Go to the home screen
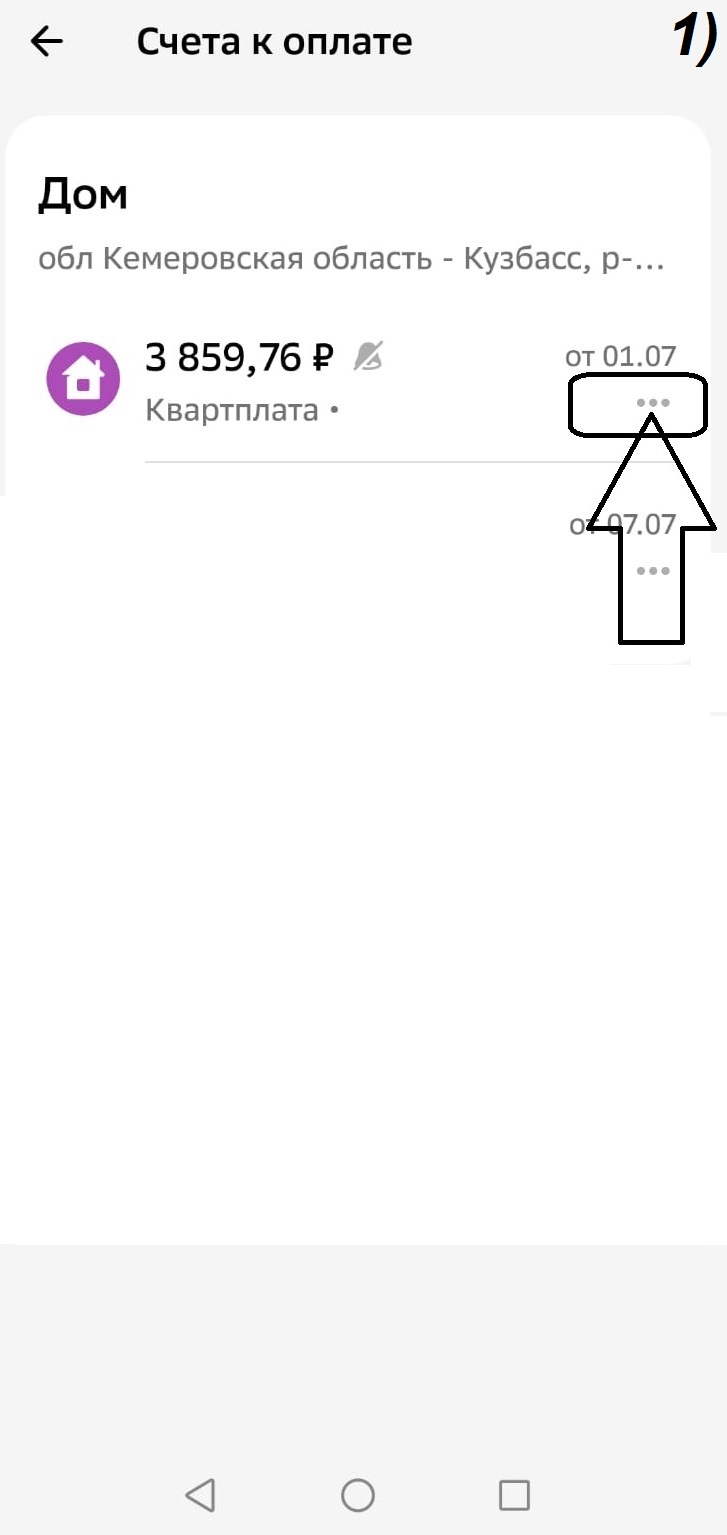The height and width of the screenshot is (1535, 727). tap(358, 1495)
